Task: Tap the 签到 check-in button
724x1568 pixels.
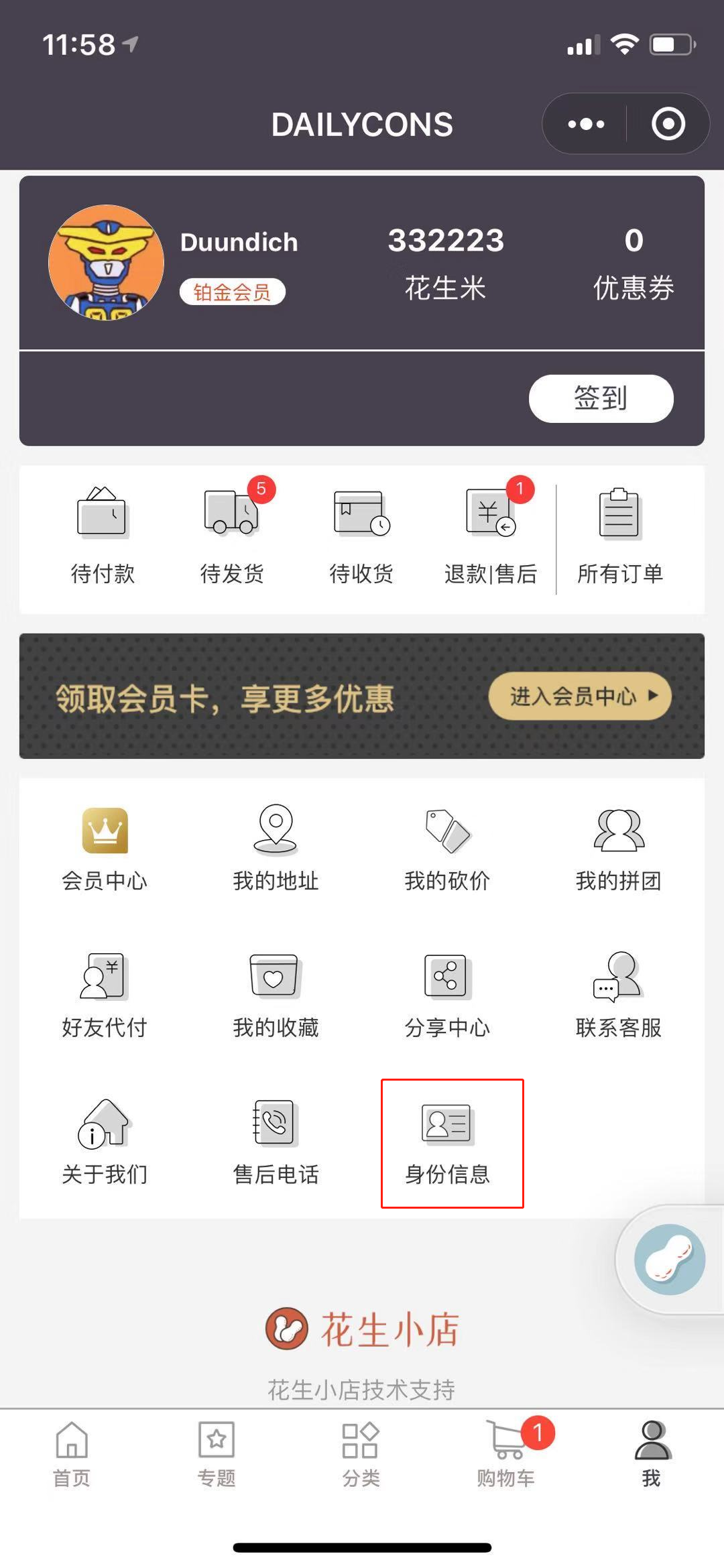Action: pos(601,398)
